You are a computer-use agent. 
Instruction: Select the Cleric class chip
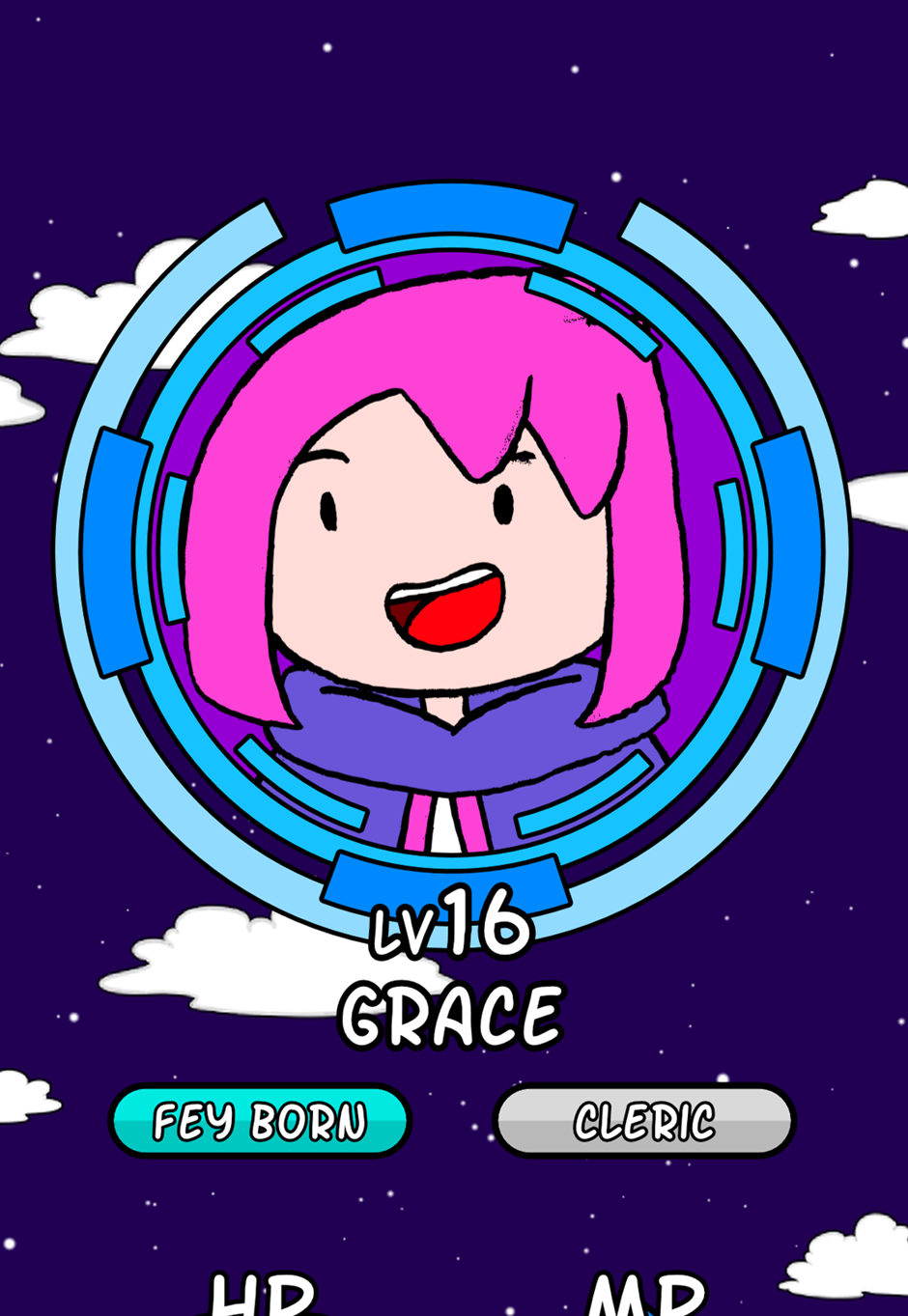[644, 1121]
